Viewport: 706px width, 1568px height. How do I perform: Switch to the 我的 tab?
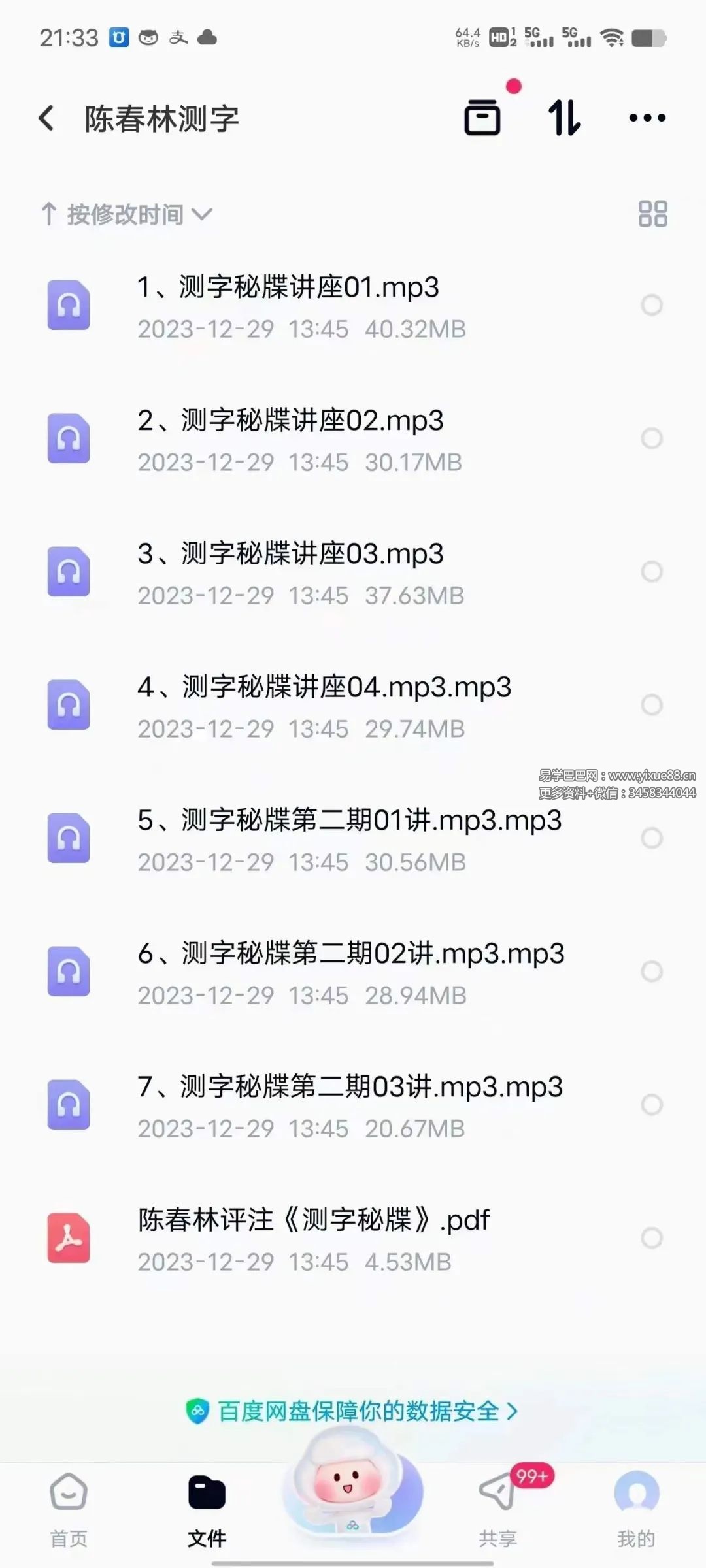(x=635, y=1509)
